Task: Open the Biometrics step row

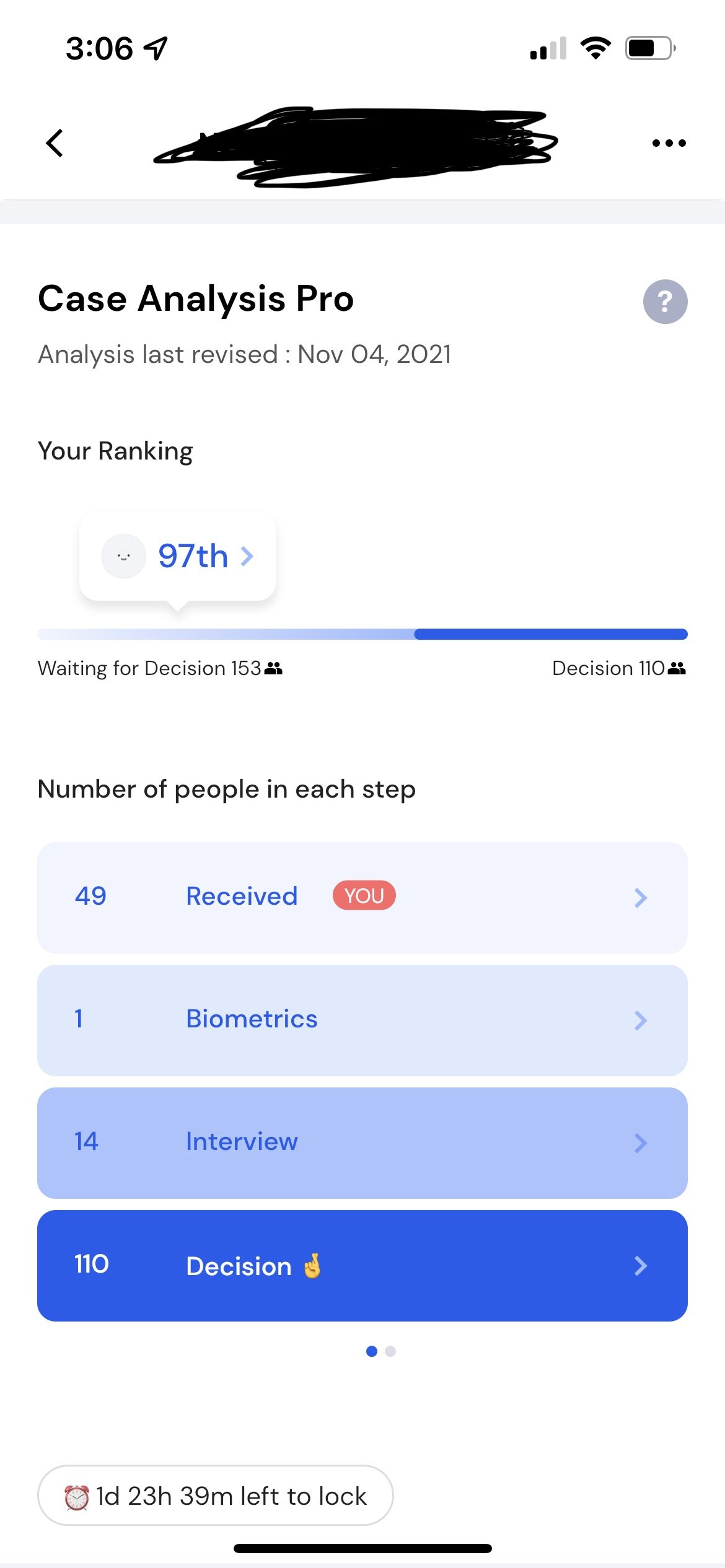Action: 362,1020
